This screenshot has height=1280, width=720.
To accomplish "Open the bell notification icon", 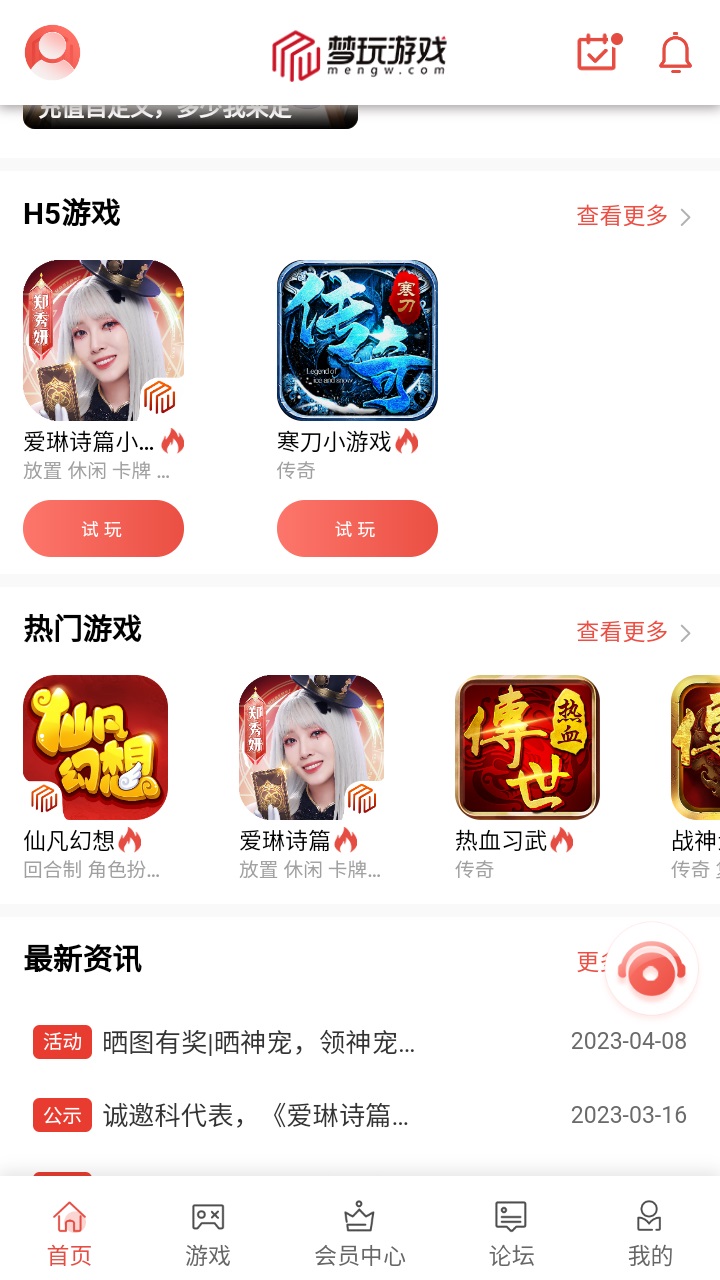I will (675, 52).
